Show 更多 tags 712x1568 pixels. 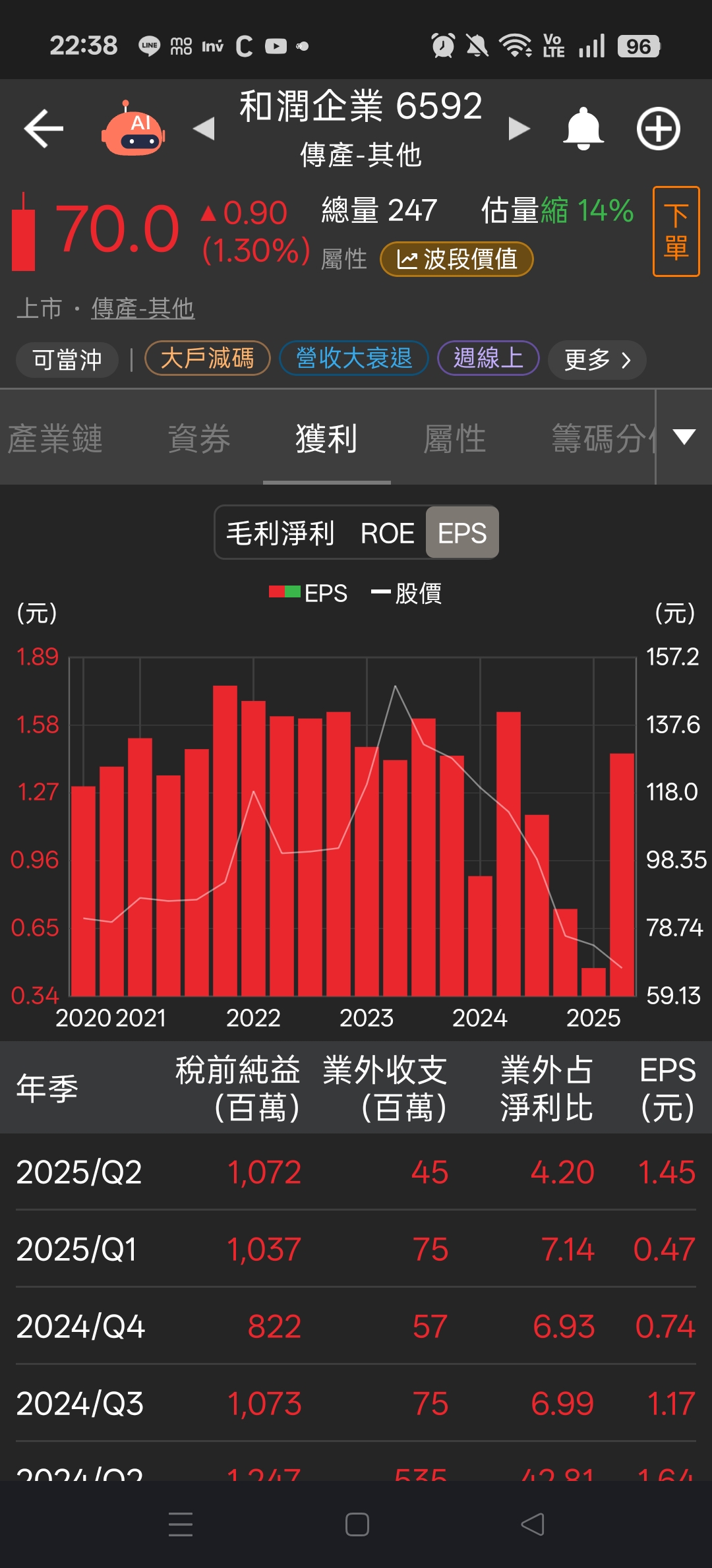(x=597, y=360)
